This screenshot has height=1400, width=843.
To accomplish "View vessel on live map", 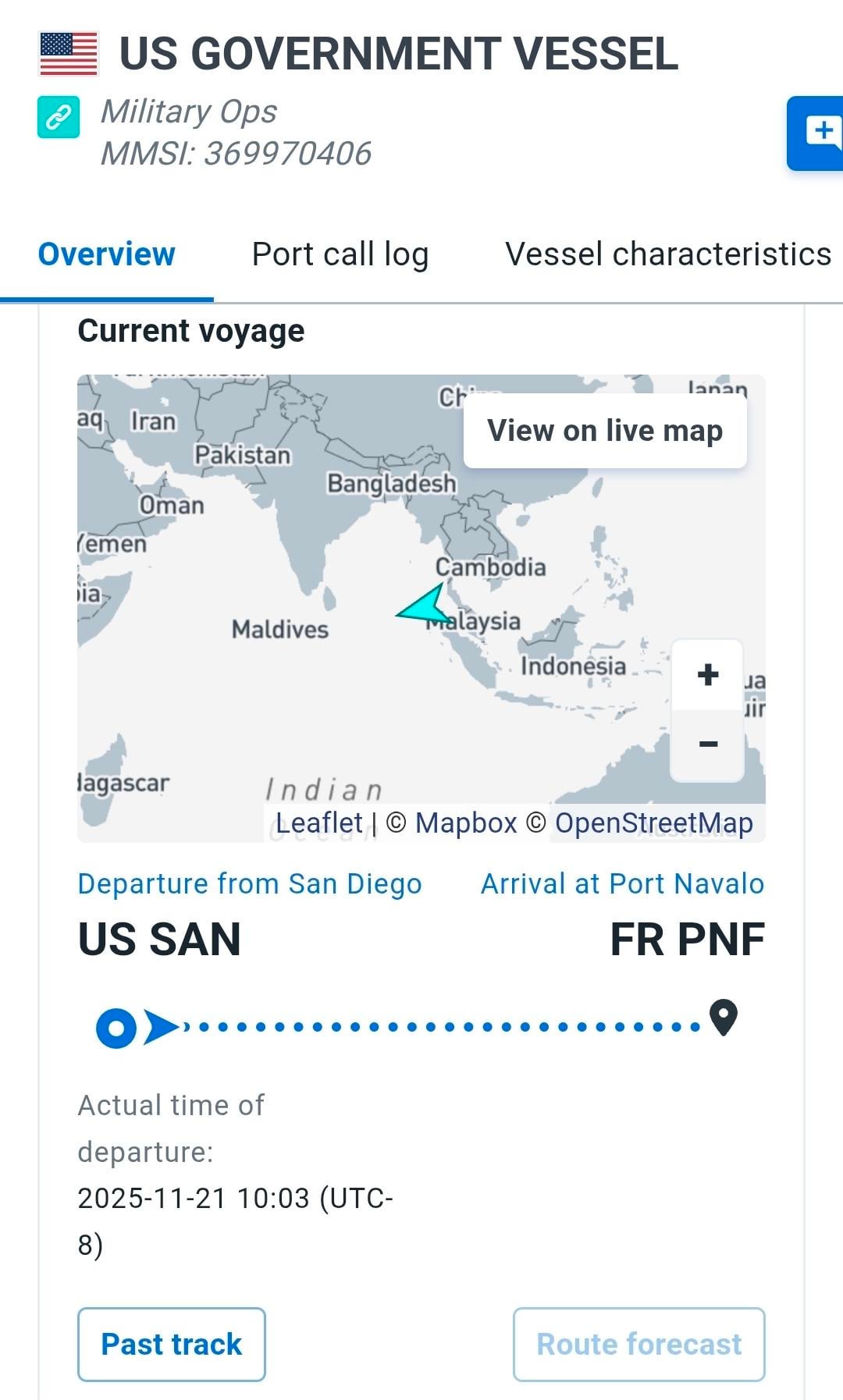I will pyautogui.click(x=605, y=431).
